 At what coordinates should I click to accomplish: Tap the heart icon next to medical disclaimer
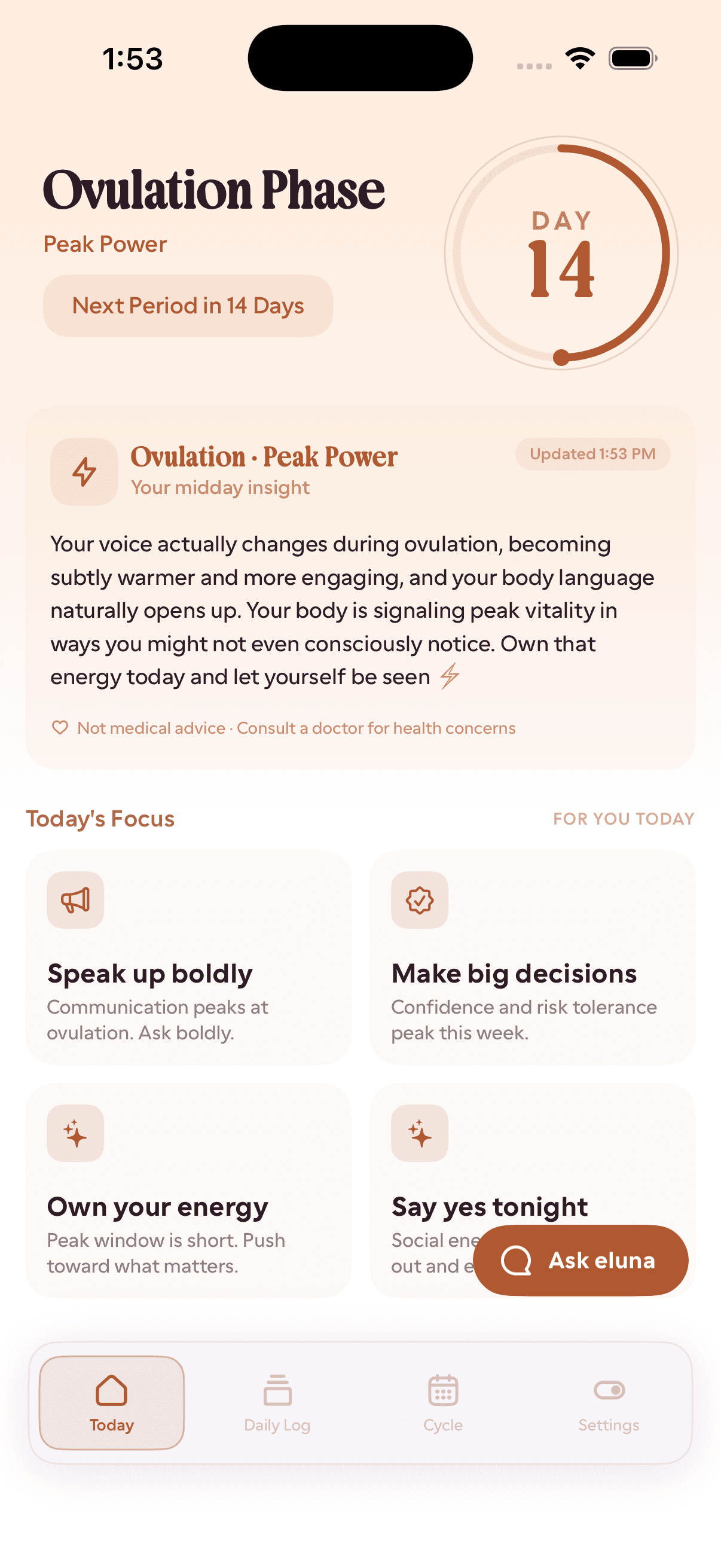coord(60,727)
